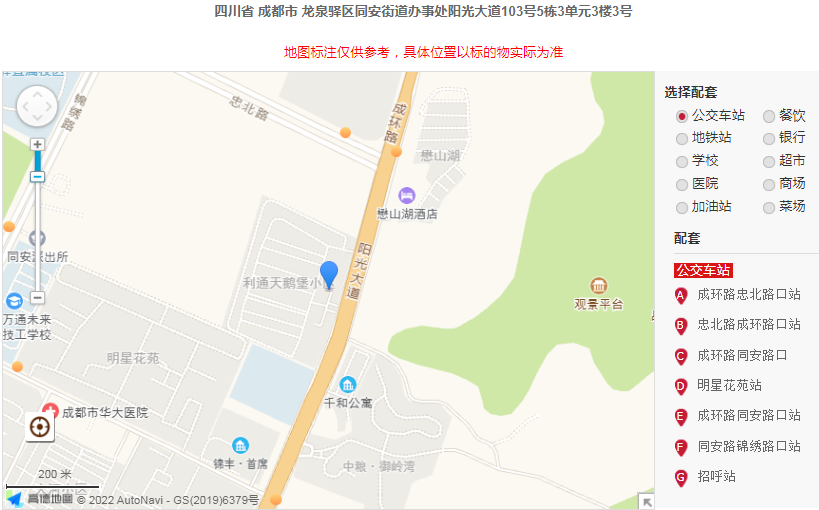The width and height of the screenshot is (819, 510).
Task: Select the 超市 radio option
Action: tap(769, 162)
